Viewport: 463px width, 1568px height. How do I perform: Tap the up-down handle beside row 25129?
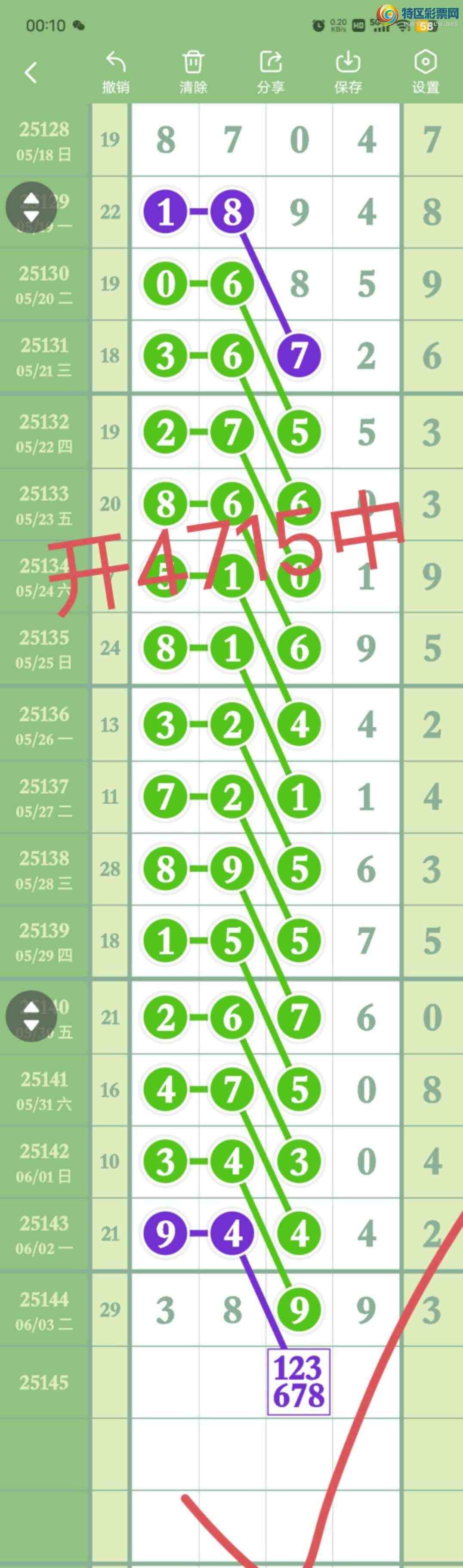[31, 207]
